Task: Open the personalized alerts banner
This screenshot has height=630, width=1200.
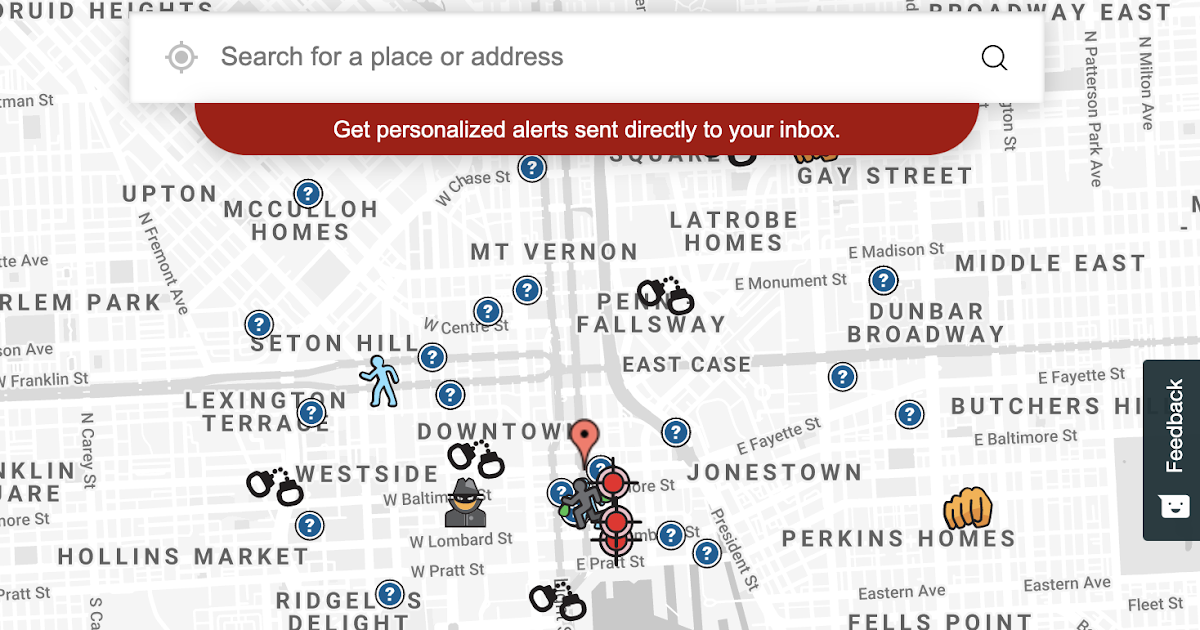Action: pos(586,129)
